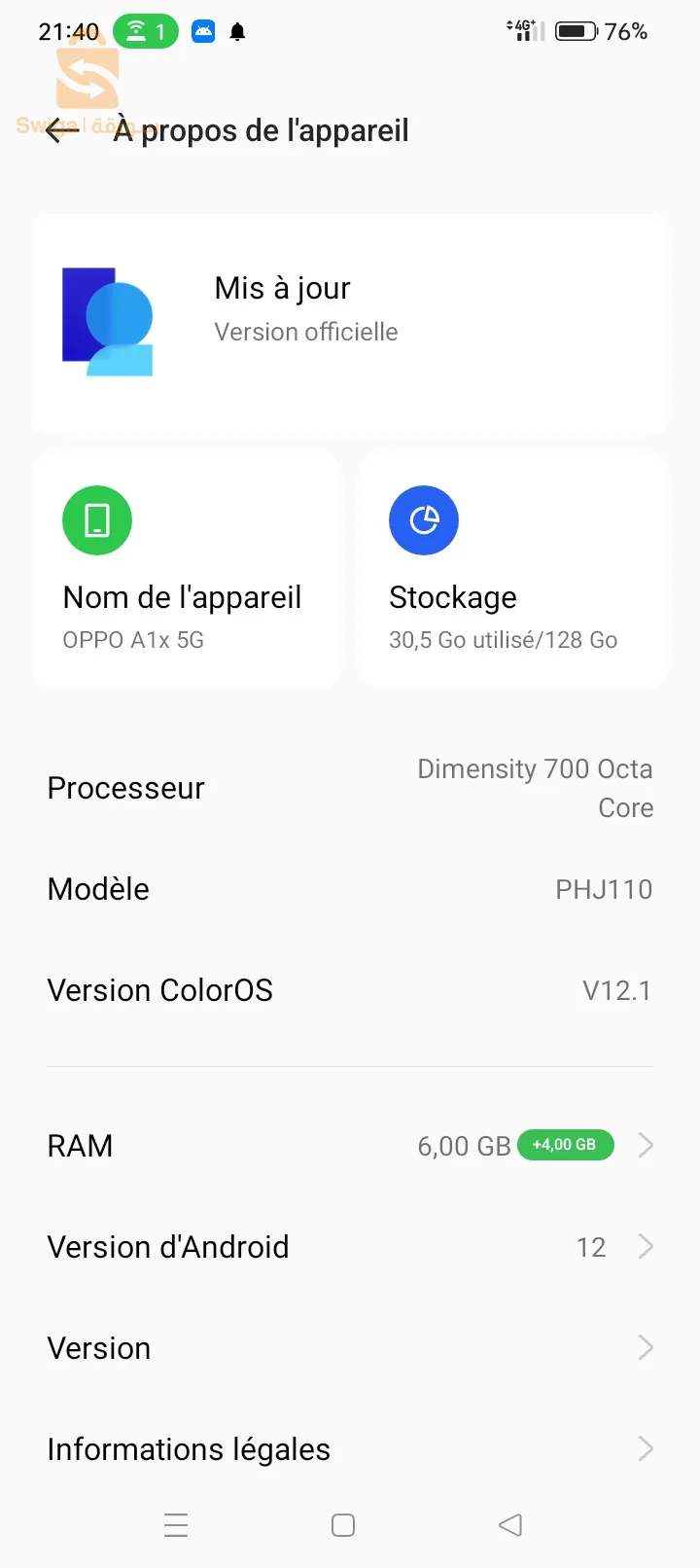This screenshot has width=700, height=1568.
Task: Tap the system home button
Action: (343, 1525)
